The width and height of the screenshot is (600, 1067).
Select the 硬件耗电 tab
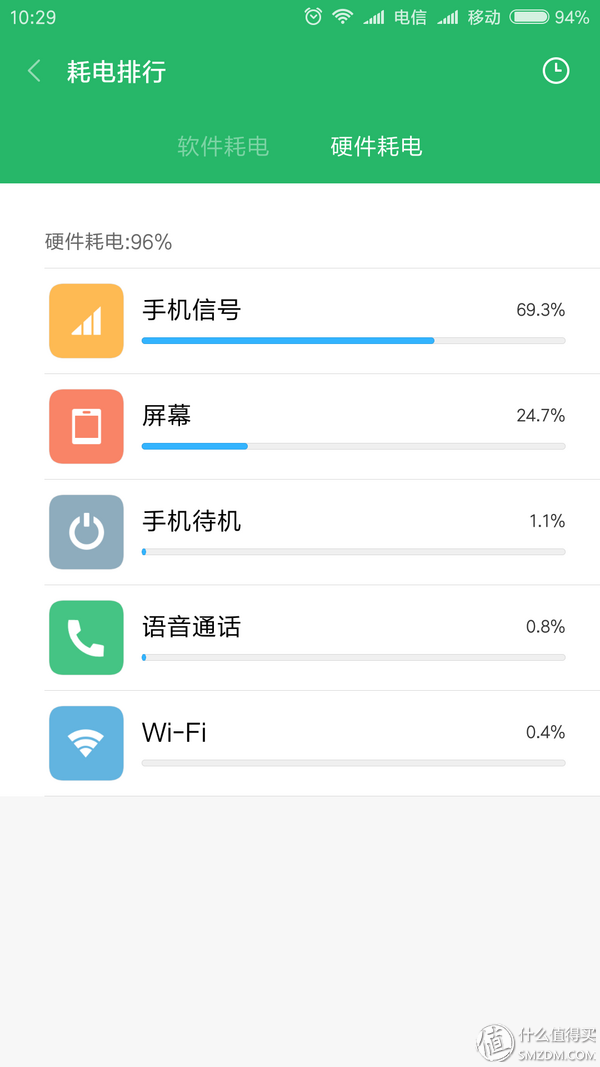point(376,147)
